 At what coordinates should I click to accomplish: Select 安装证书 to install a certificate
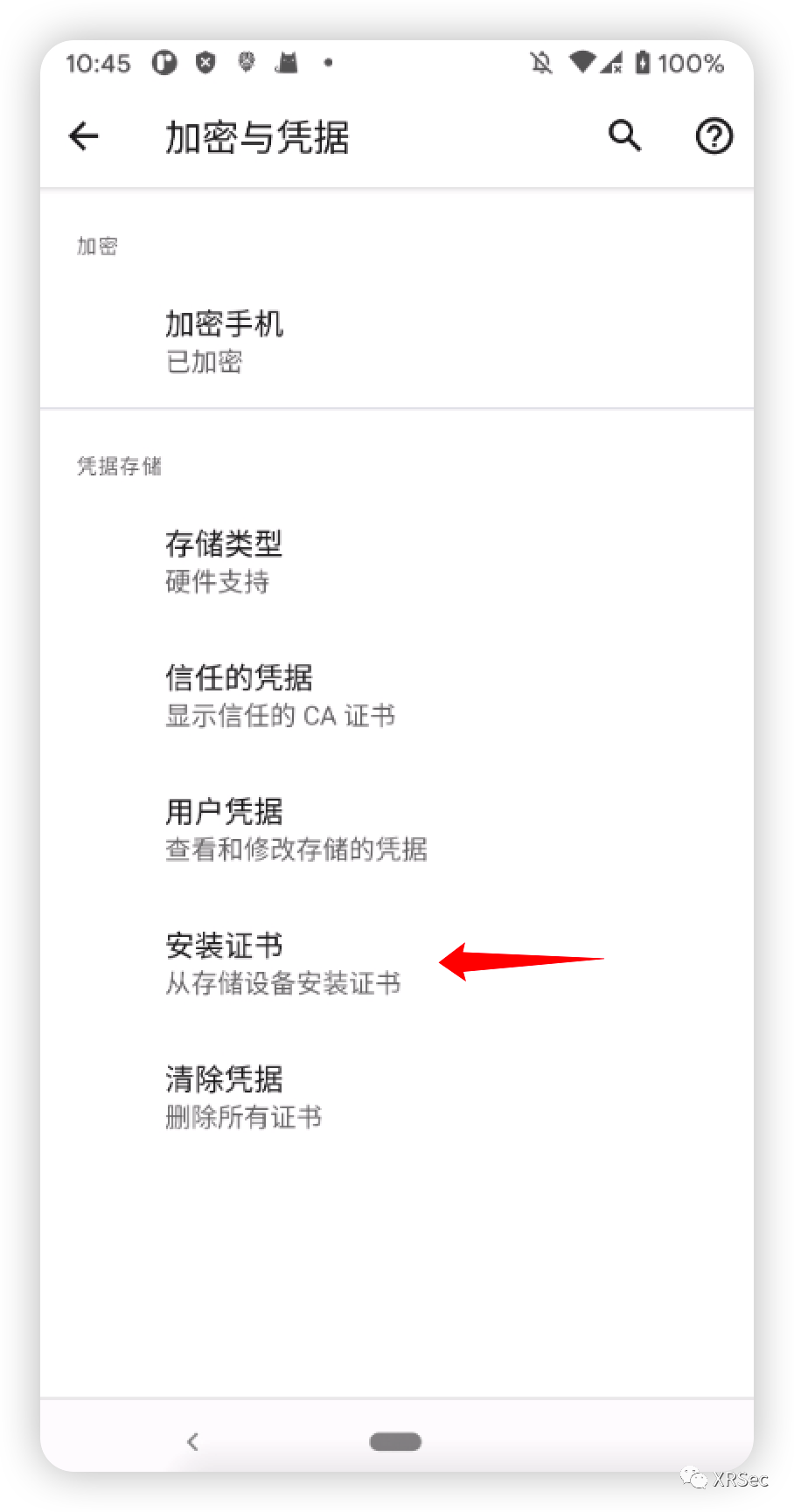(x=282, y=963)
